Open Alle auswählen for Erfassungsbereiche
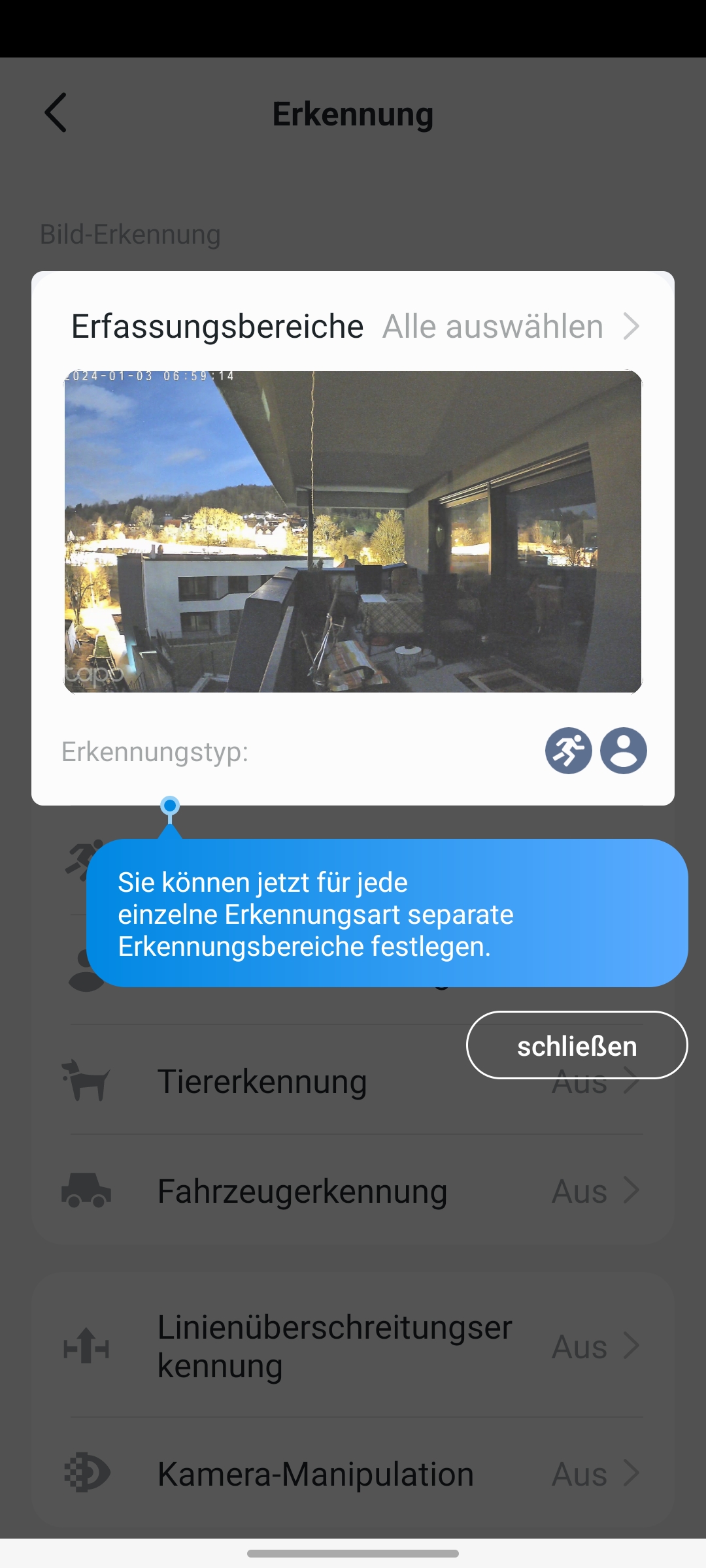 (510, 326)
